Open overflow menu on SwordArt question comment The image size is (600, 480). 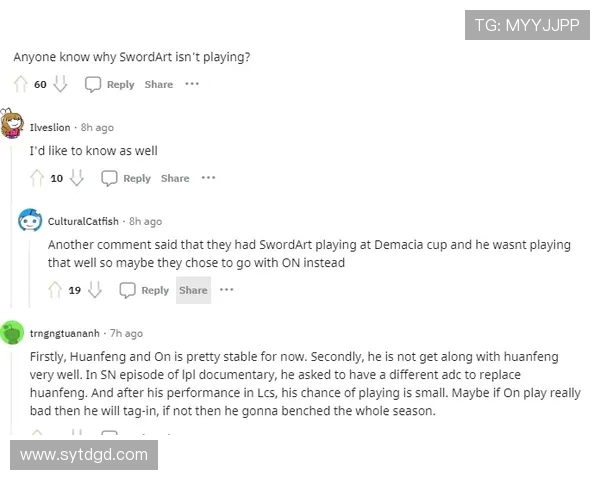[x=192, y=84]
